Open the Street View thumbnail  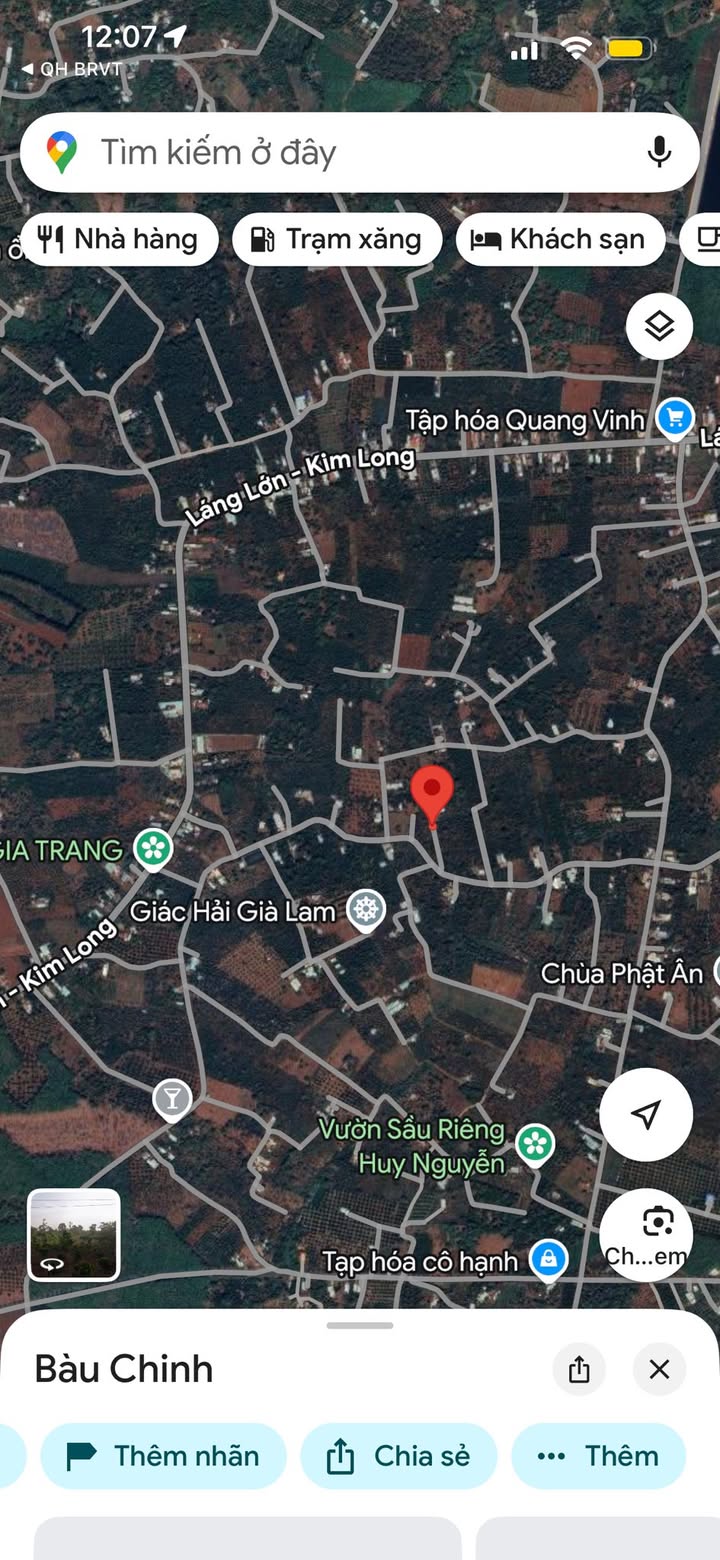[x=74, y=1235]
